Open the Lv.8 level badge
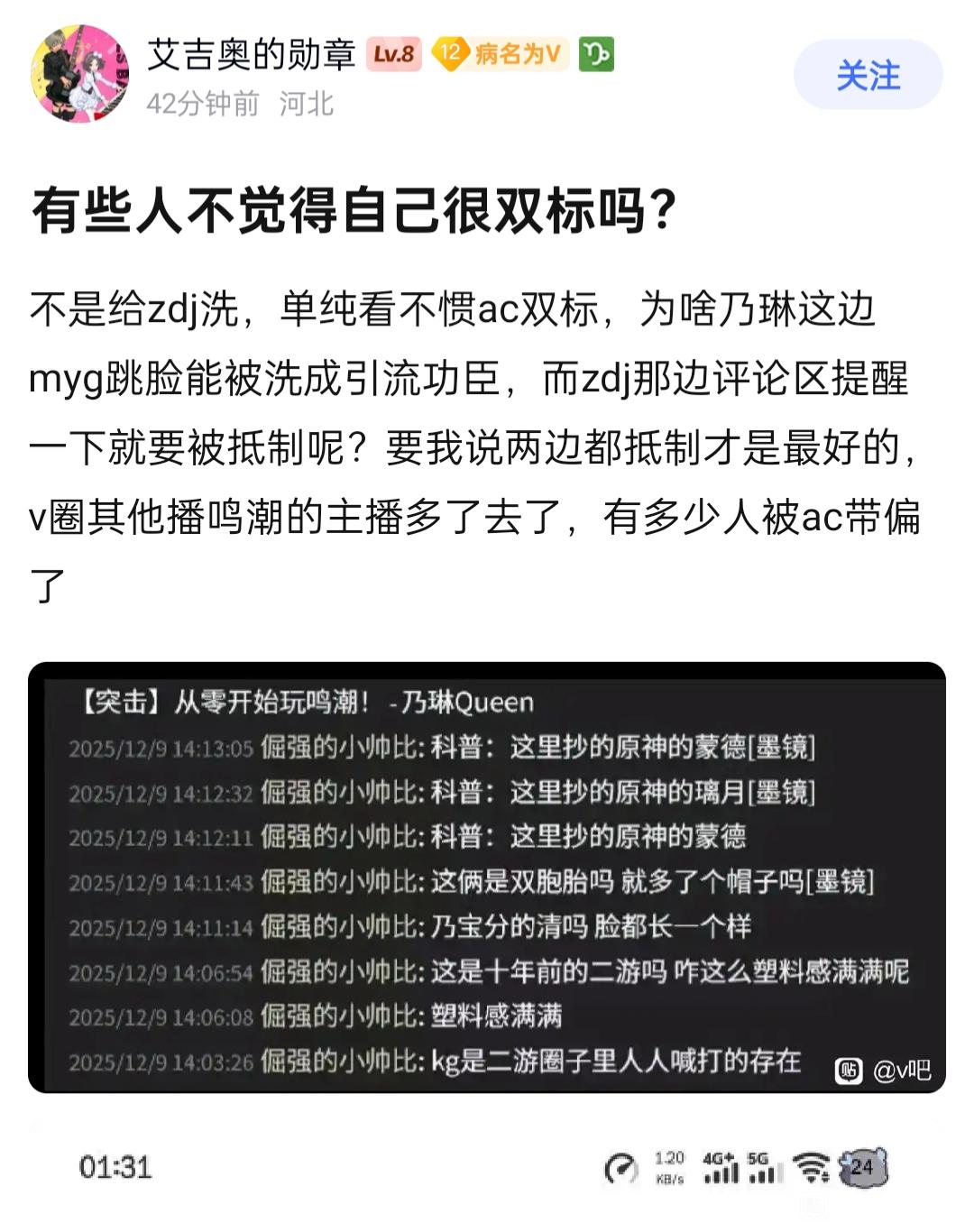 point(394,55)
